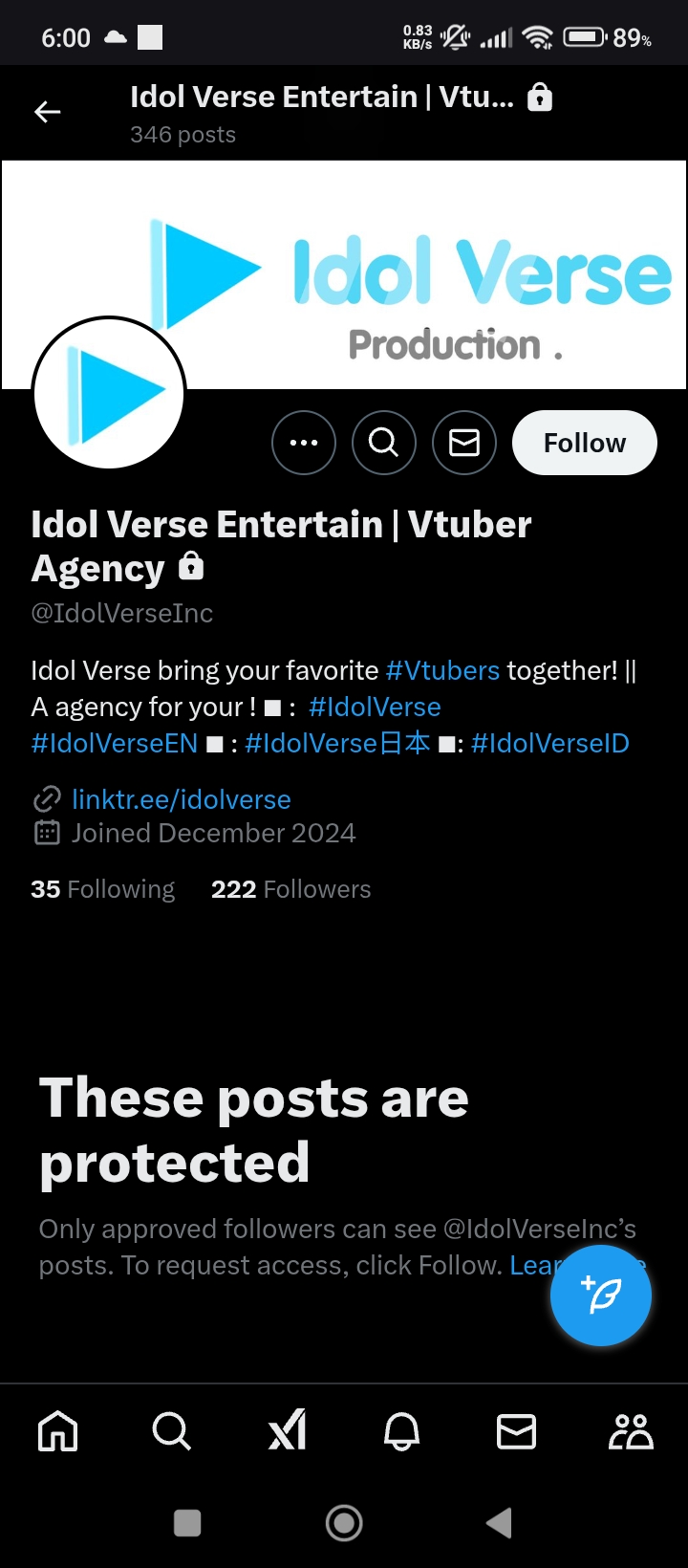Open the Notifications bell tab
688x1568 pixels.
[401, 1431]
